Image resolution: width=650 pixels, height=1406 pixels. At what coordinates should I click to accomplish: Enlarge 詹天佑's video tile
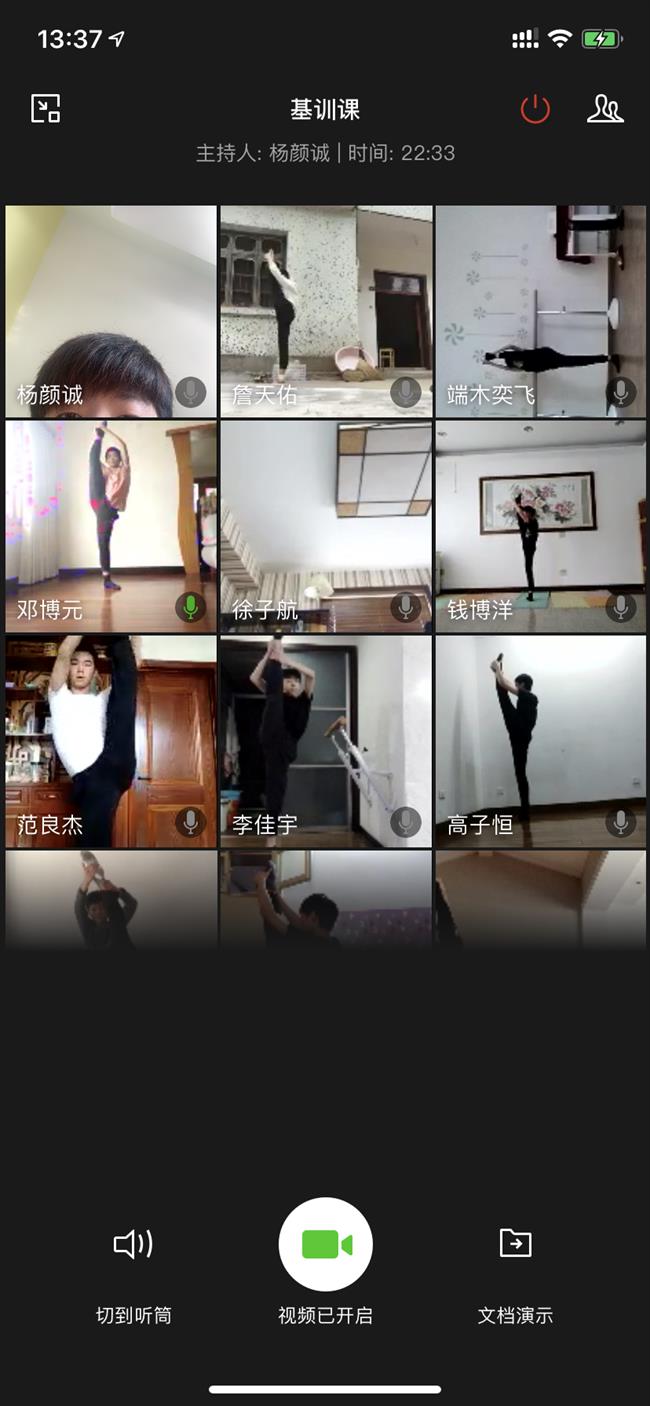[326, 310]
